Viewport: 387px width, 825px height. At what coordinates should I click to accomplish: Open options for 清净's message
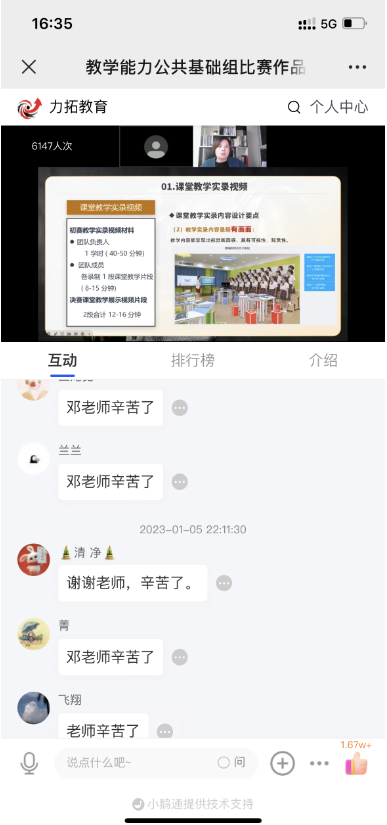pyautogui.click(x=224, y=583)
